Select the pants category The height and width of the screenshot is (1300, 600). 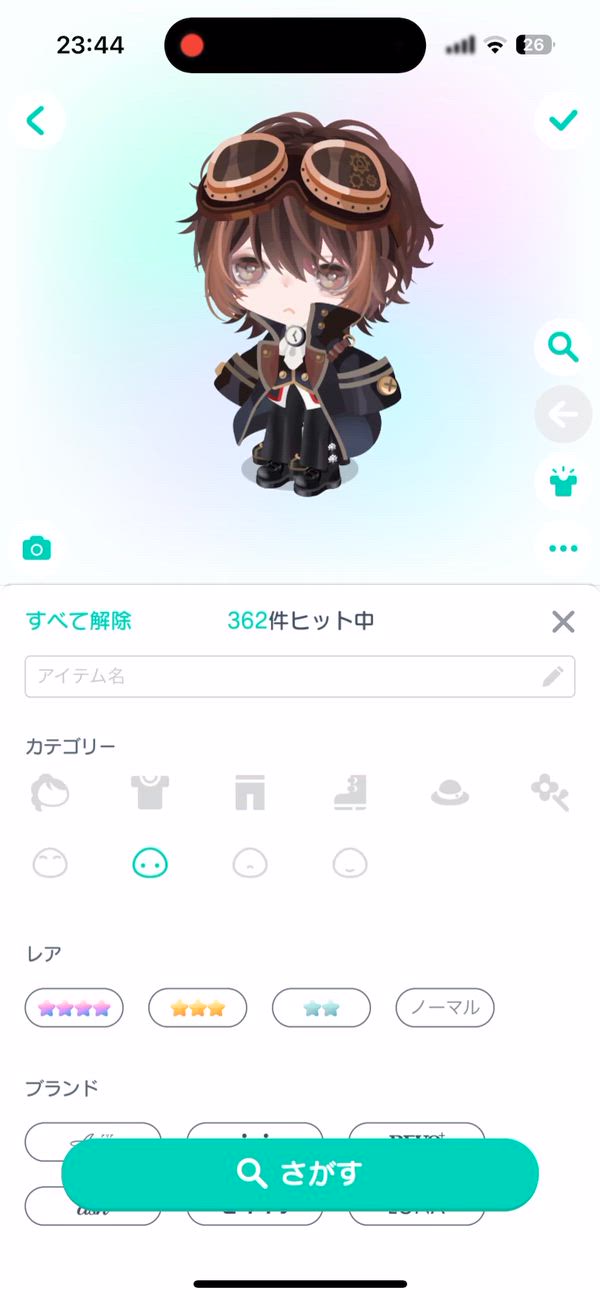(249, 793)
